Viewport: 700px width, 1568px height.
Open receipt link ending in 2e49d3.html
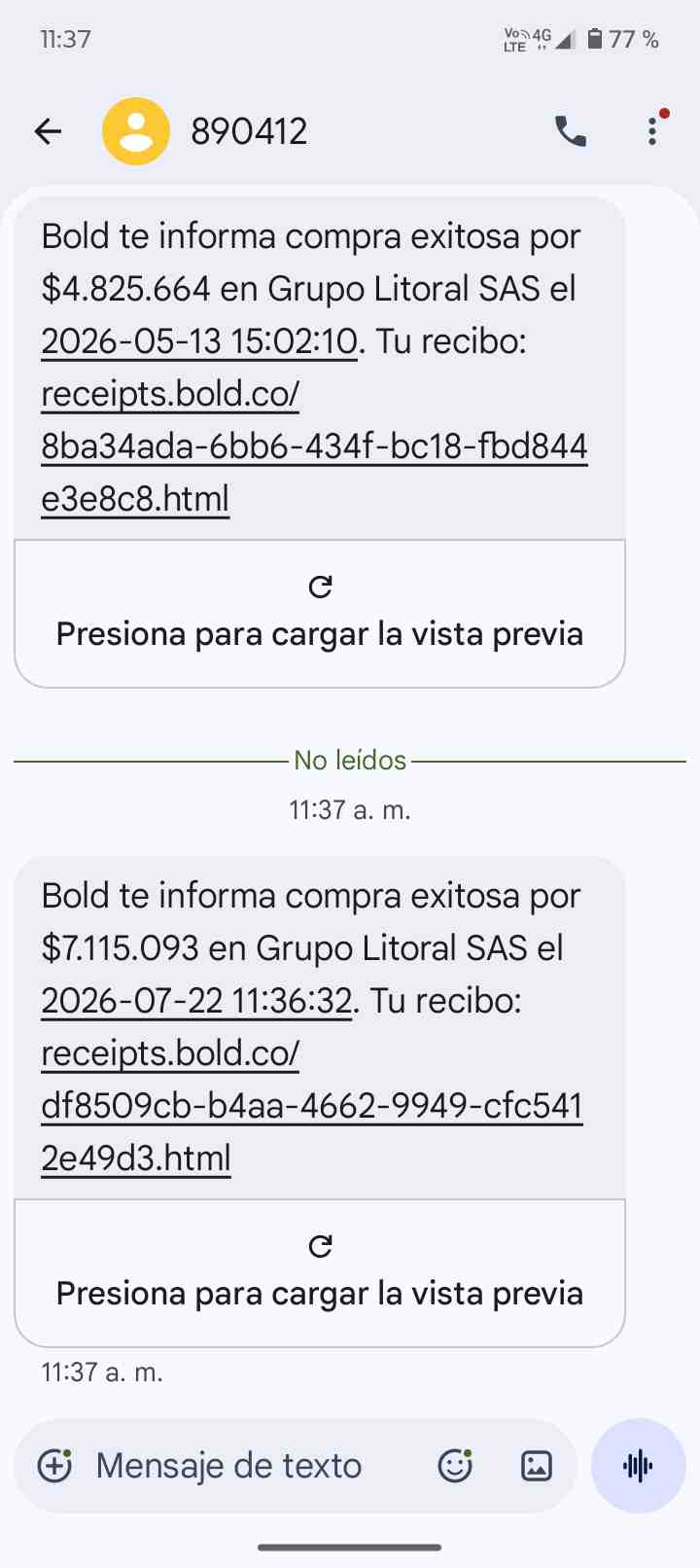tap(312, 1106)
